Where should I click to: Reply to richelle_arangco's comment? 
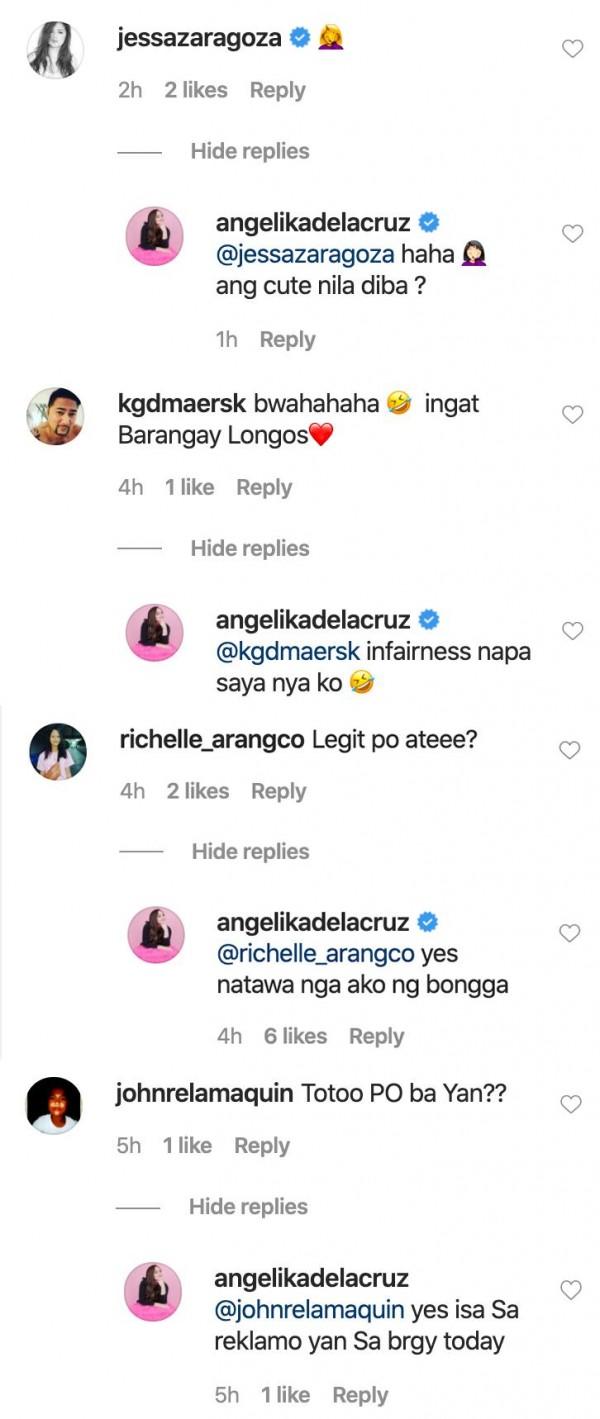[278, 791]
